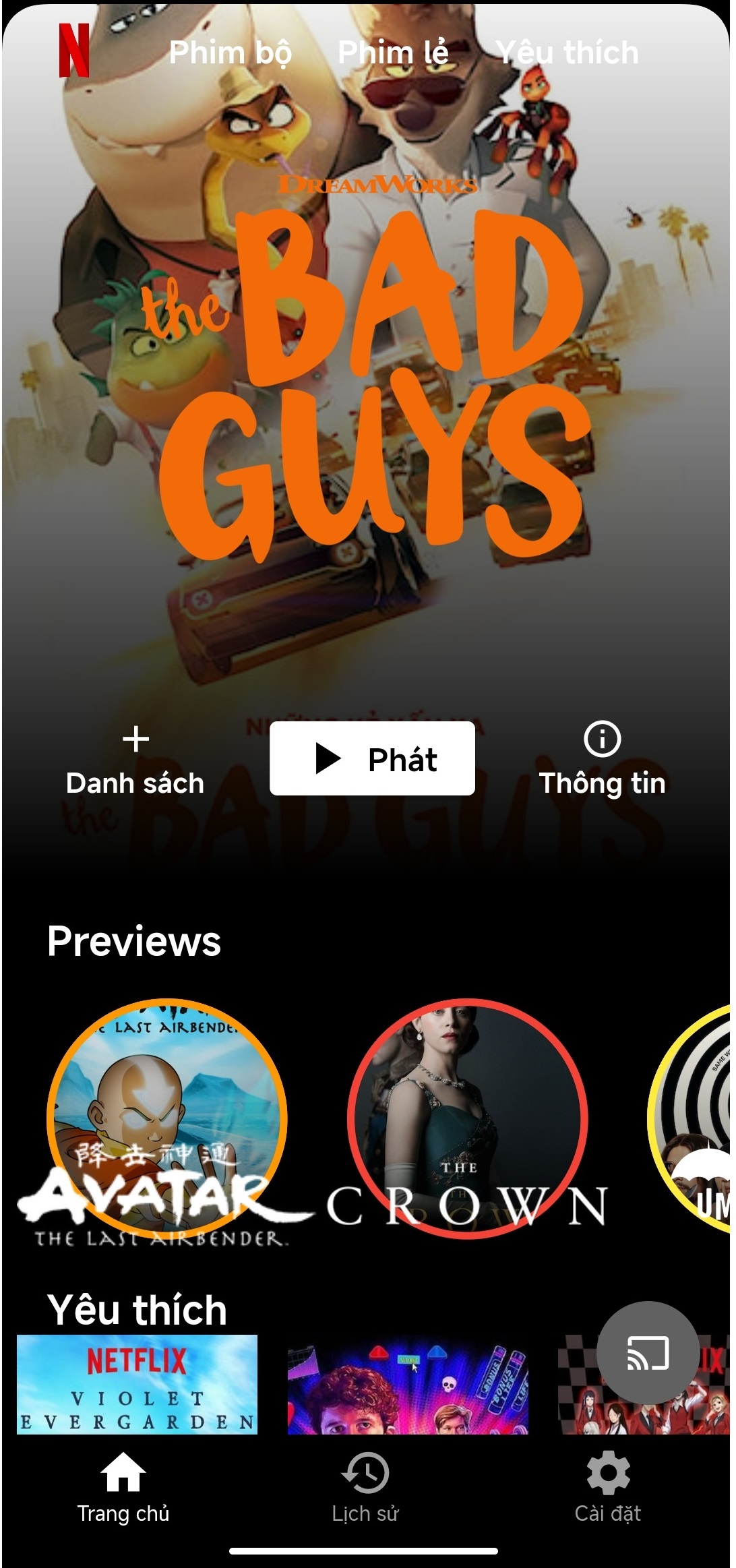Open the Cài đặt tab
Screen dimensions: 736x1568
click(x=608, y=1488)
